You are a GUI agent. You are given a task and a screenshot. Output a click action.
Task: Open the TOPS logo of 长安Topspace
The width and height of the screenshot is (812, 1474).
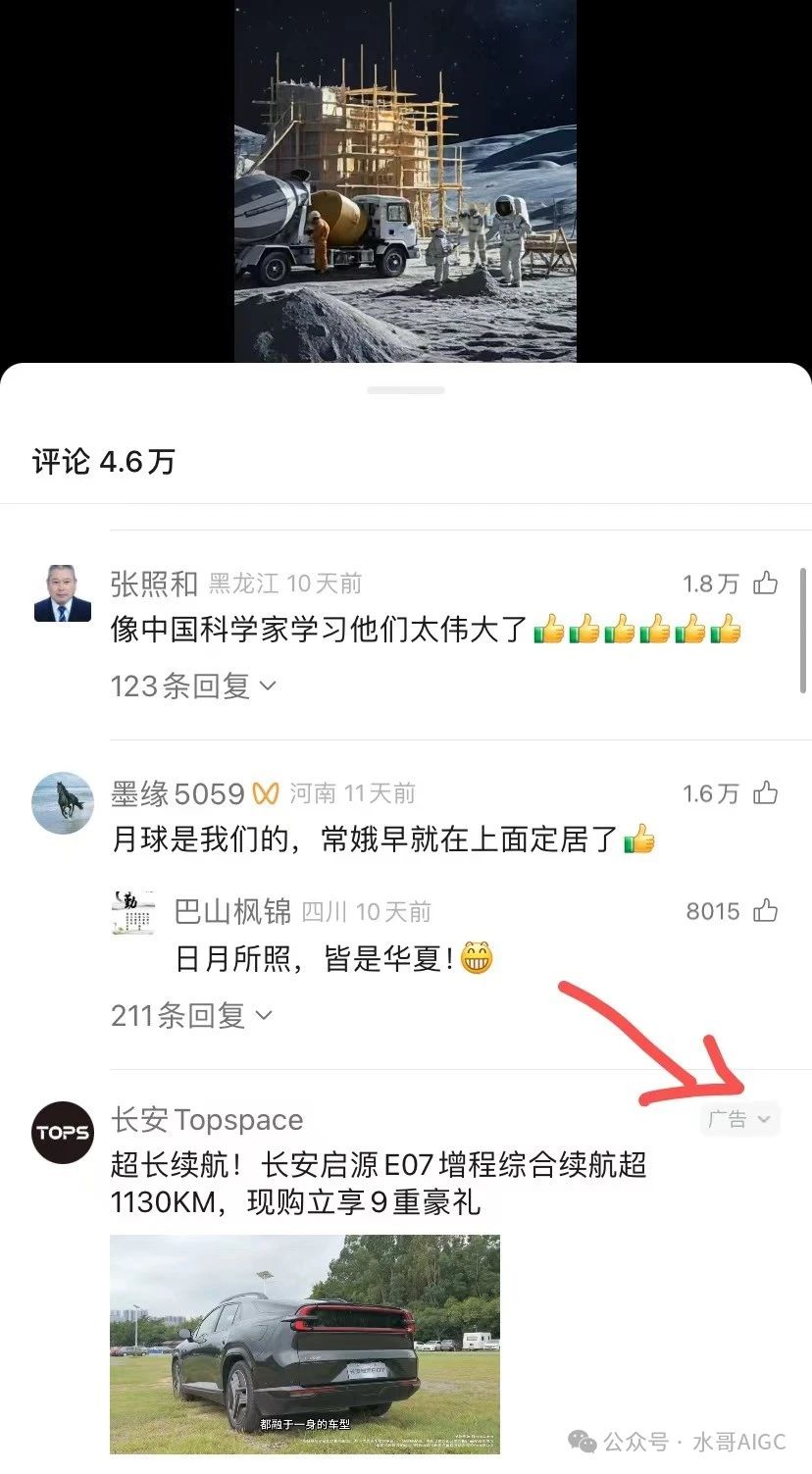(62, 1132)
